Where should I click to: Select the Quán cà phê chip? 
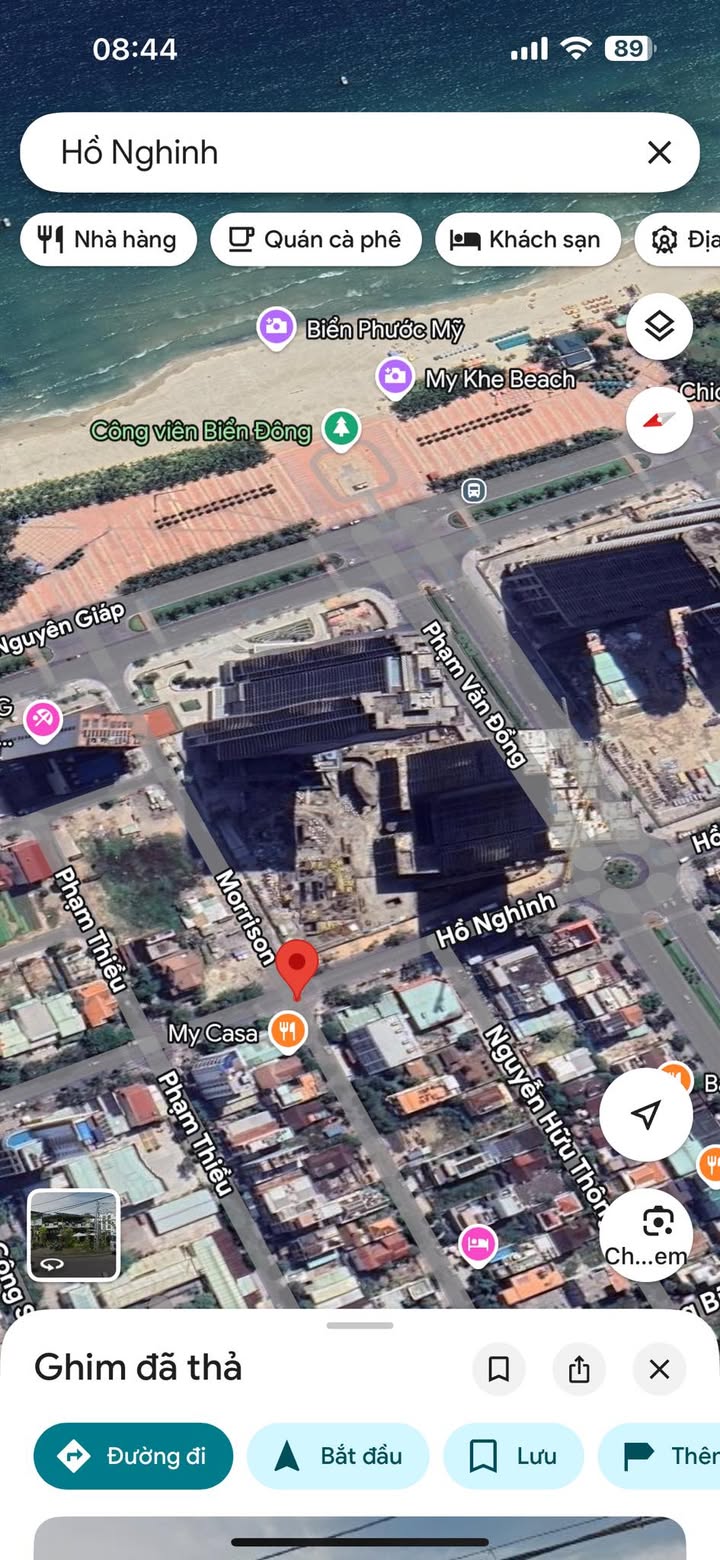point(315,239)
